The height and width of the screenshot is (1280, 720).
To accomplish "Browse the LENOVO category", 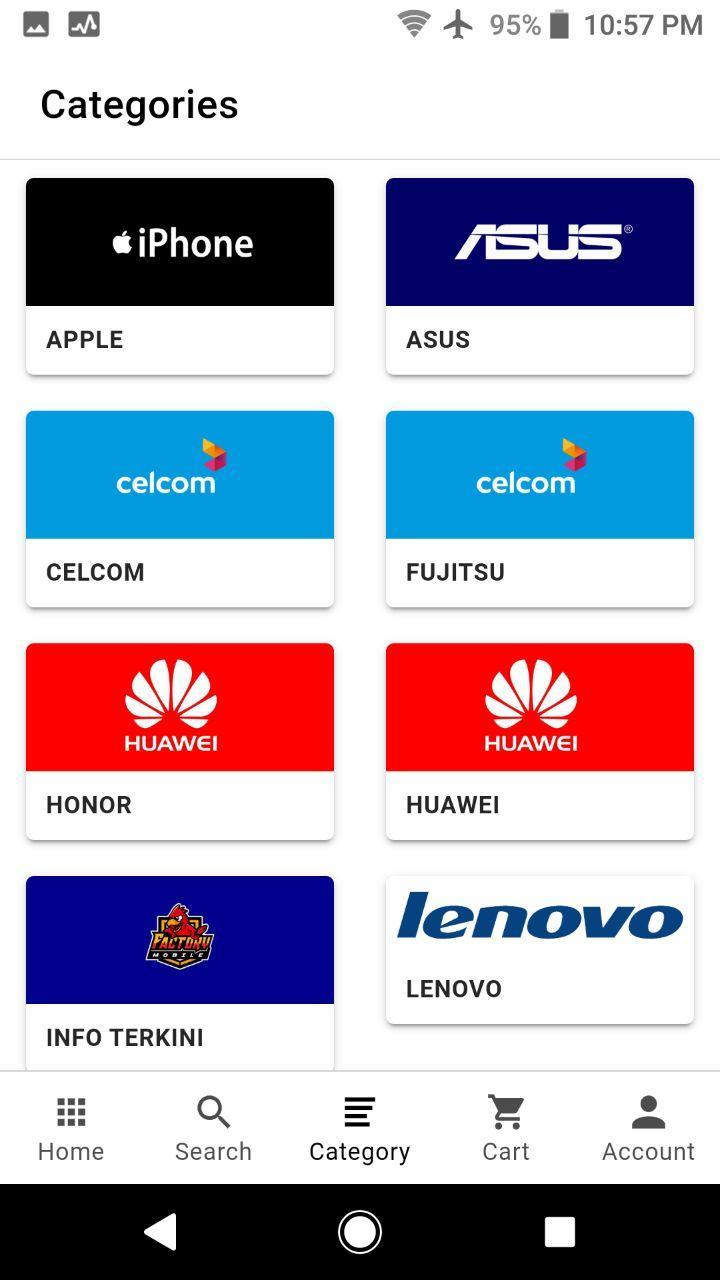I will click(x=540, y=950).
